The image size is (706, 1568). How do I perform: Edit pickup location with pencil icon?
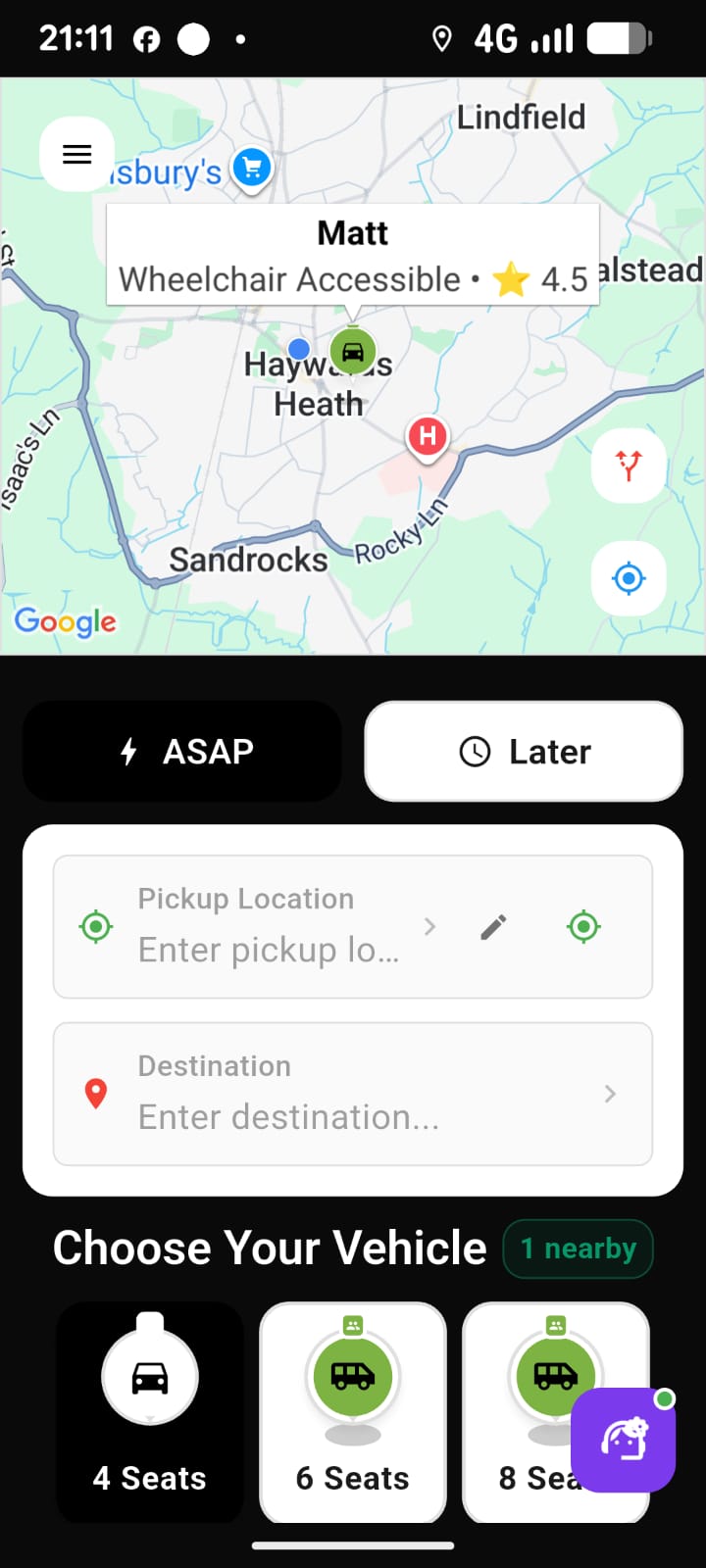494,927
